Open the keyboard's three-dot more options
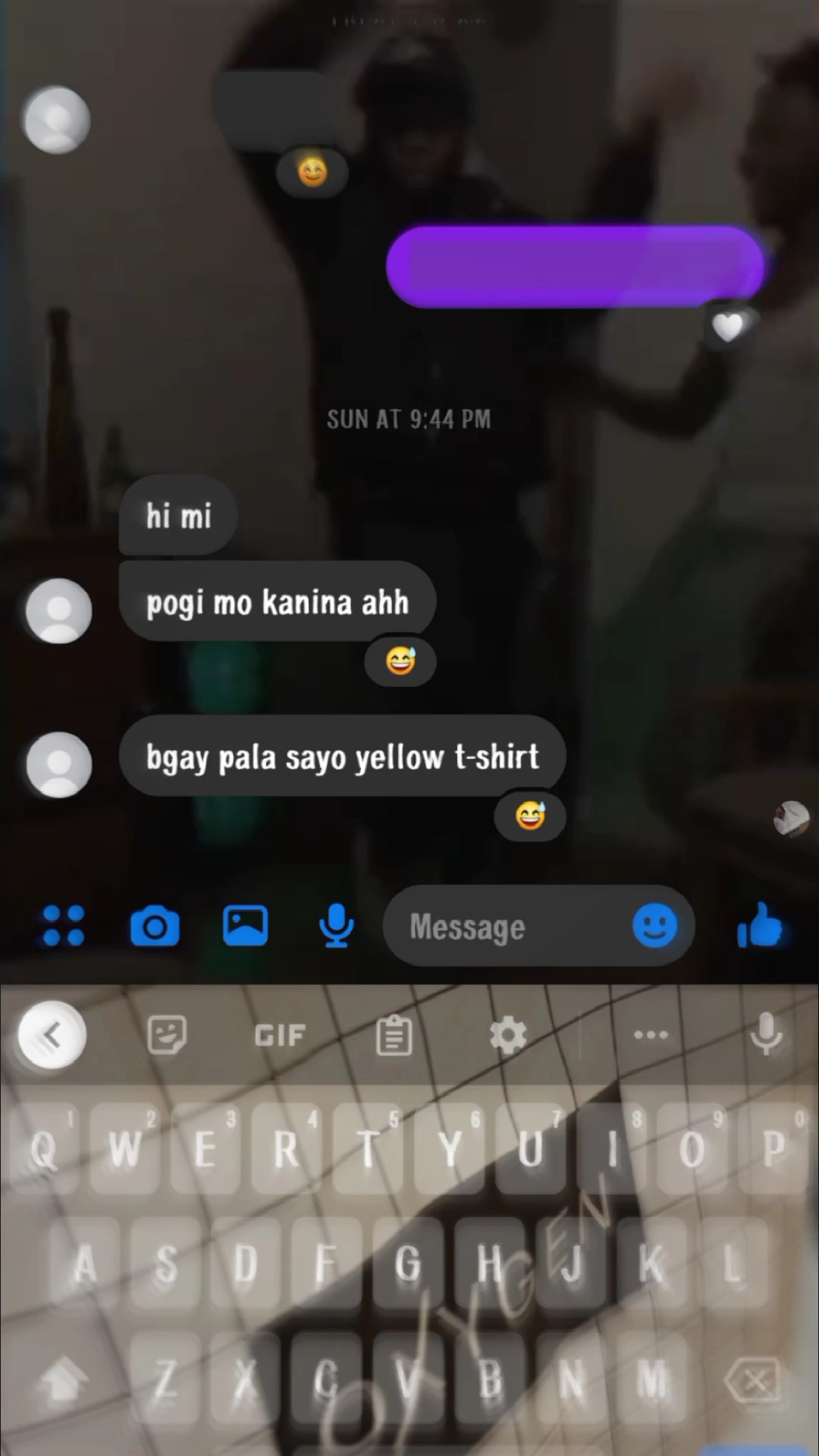 (651, 1034)
